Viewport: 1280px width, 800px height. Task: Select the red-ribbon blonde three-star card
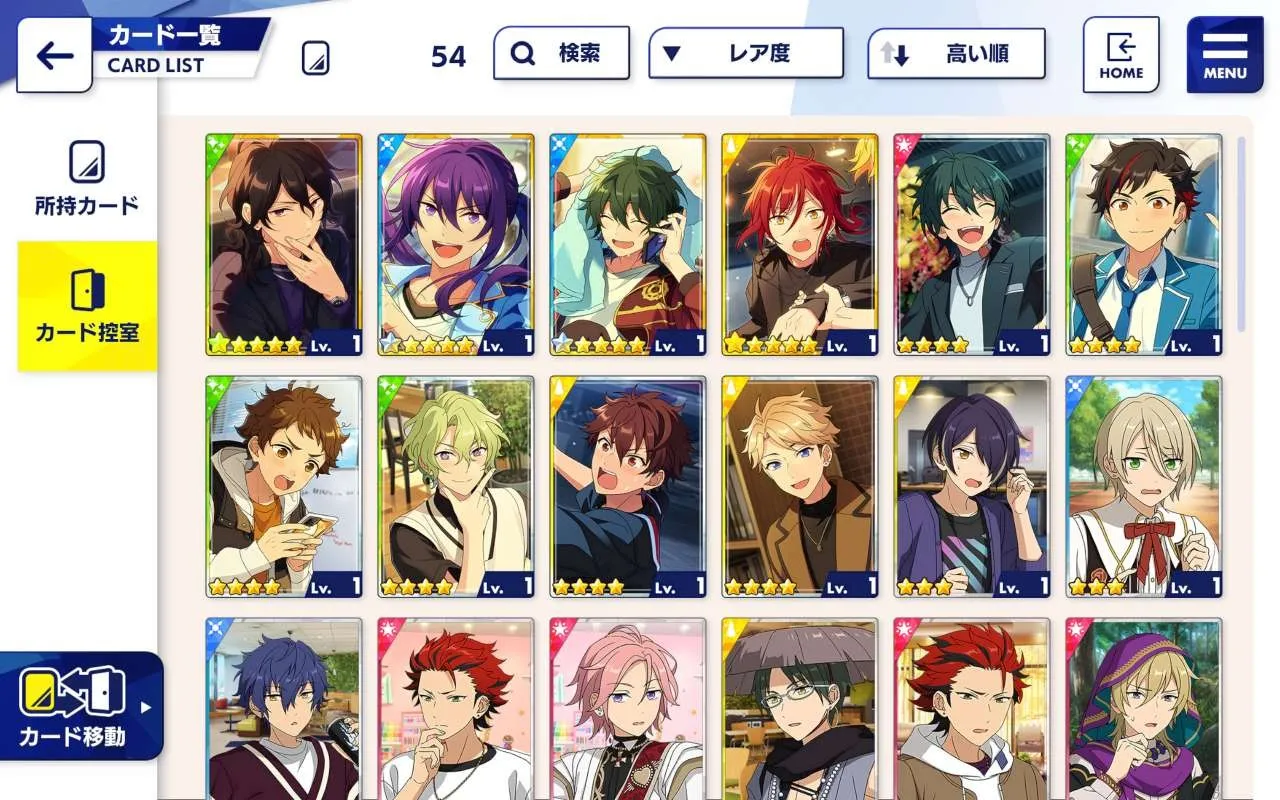pos(1144,487)
